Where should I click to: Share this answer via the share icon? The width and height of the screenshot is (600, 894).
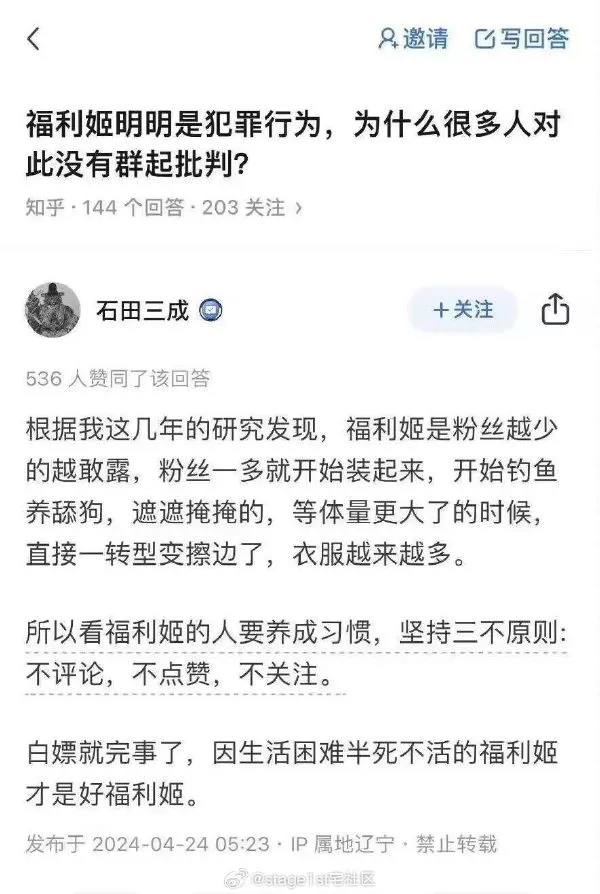555,310
